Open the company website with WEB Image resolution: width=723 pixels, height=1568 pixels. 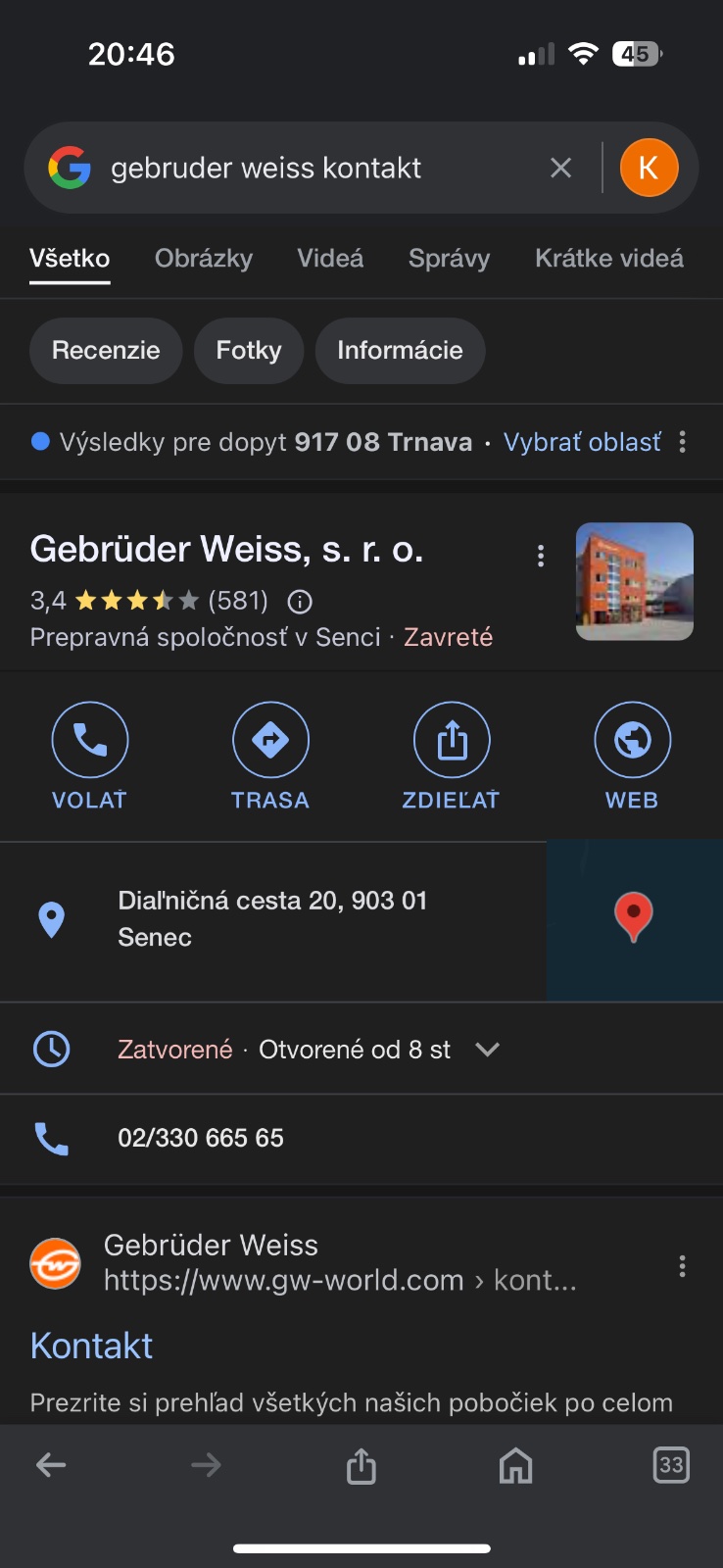(x=632, y=757)
